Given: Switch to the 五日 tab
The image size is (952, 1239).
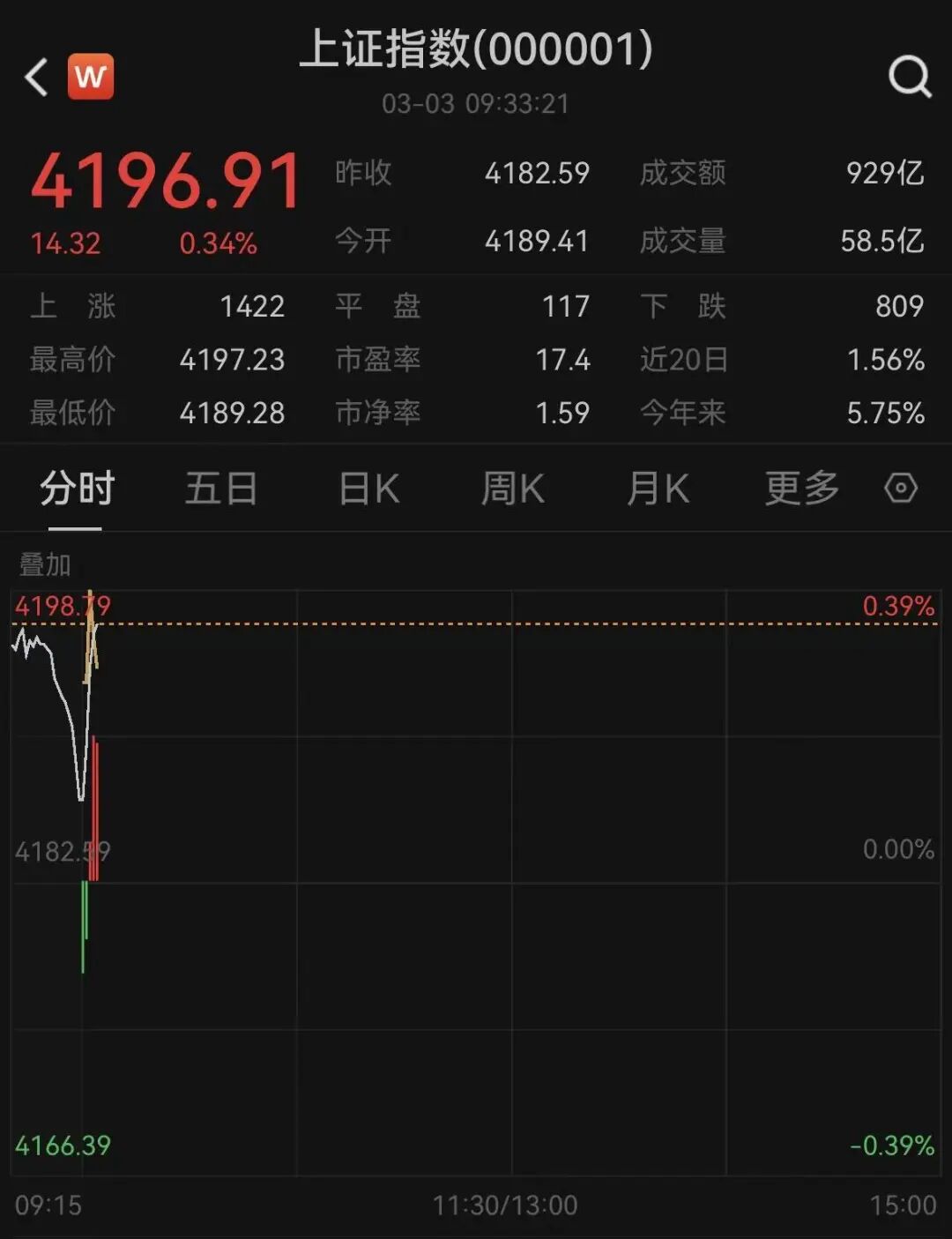Looking at the screenshot, I should click(x=221, y=488).
